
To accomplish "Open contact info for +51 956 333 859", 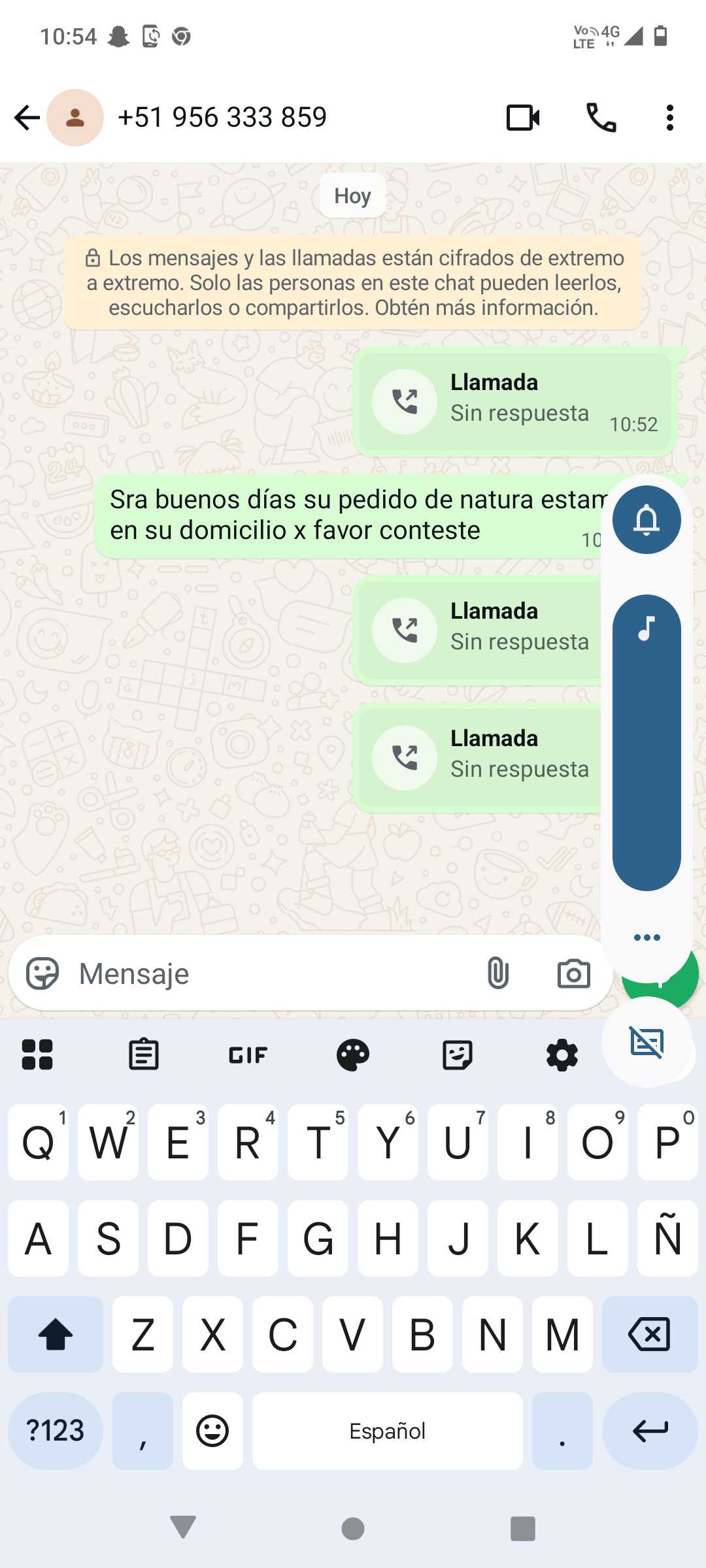I will coord(222,118).
